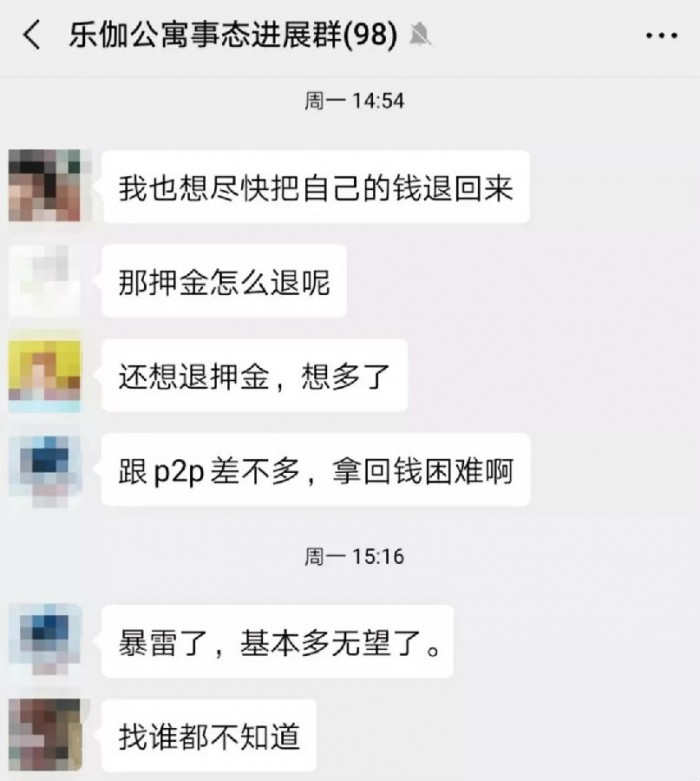
Task: Open the group chat options menu
Action: pos(661,36)
